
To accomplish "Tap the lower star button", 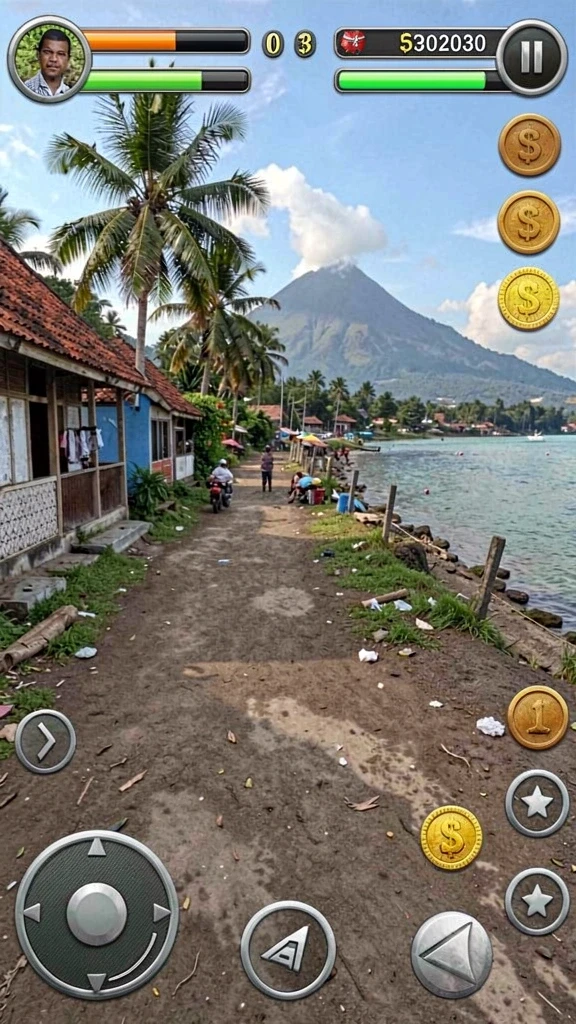I will [x=537, y=901].
